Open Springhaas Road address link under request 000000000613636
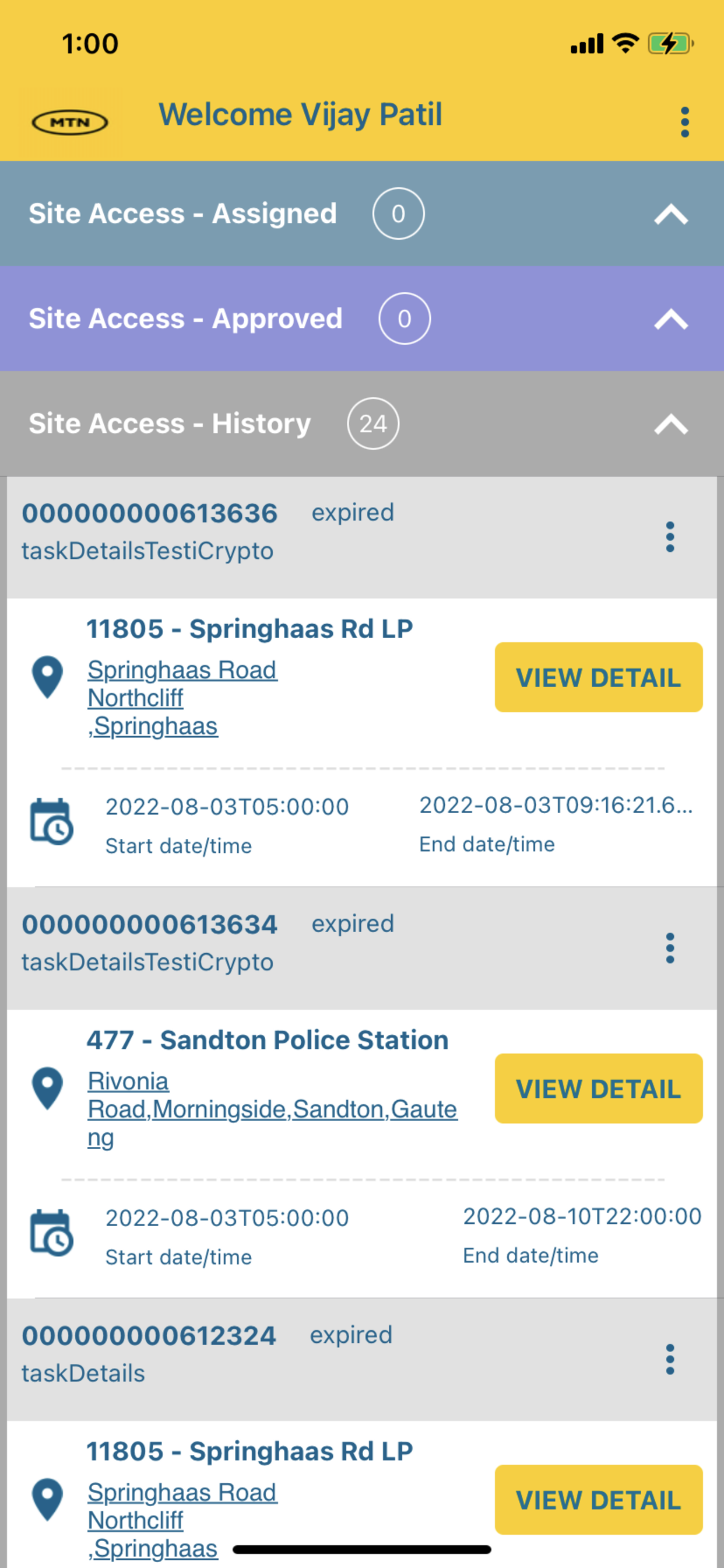Screen dimensions: 724x1568 point(182,698)
